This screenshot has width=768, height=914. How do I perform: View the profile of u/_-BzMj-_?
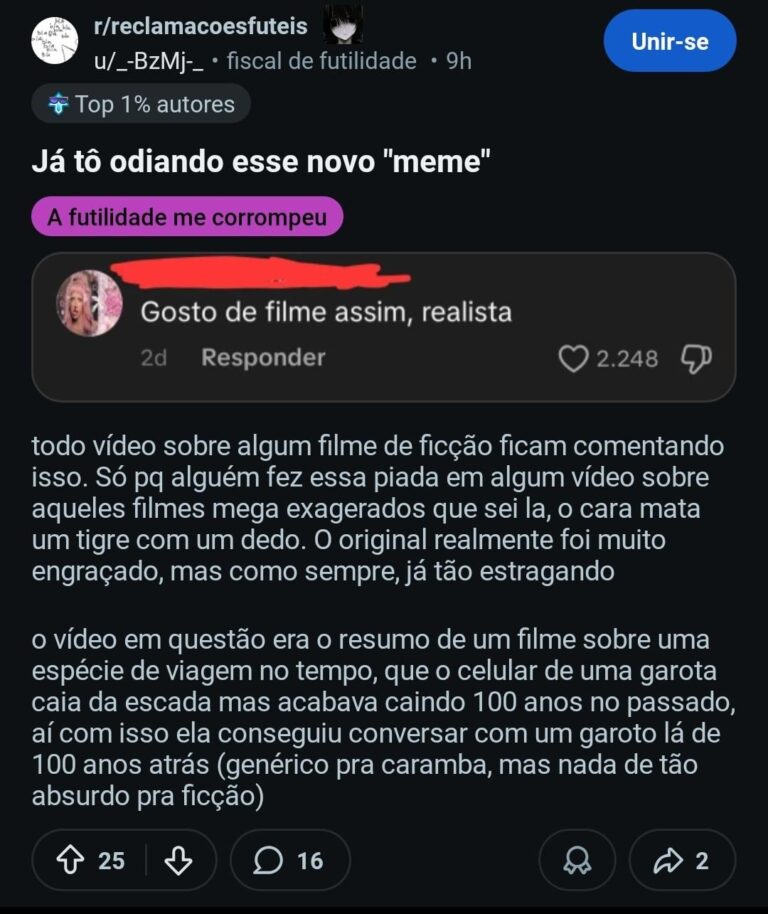pos(149,61)
